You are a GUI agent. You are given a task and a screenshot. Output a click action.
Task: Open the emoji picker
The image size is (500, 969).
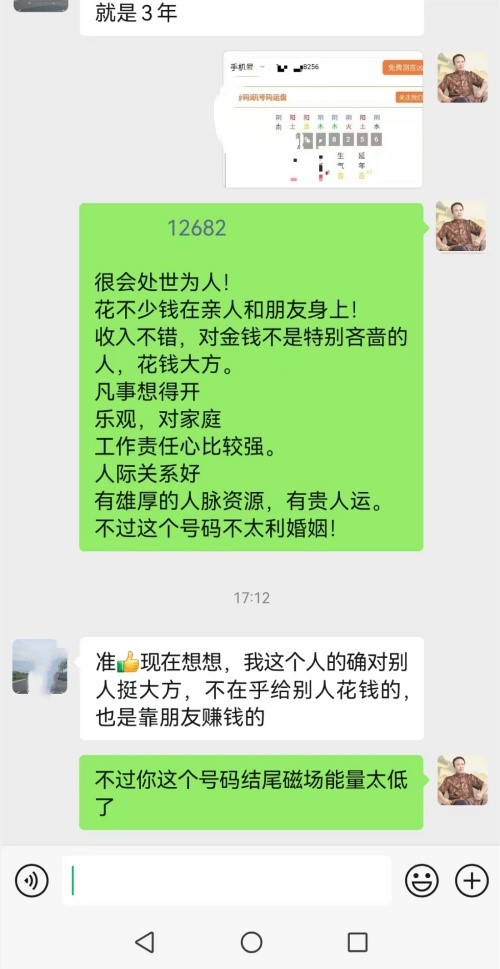(x=422, y=880)
